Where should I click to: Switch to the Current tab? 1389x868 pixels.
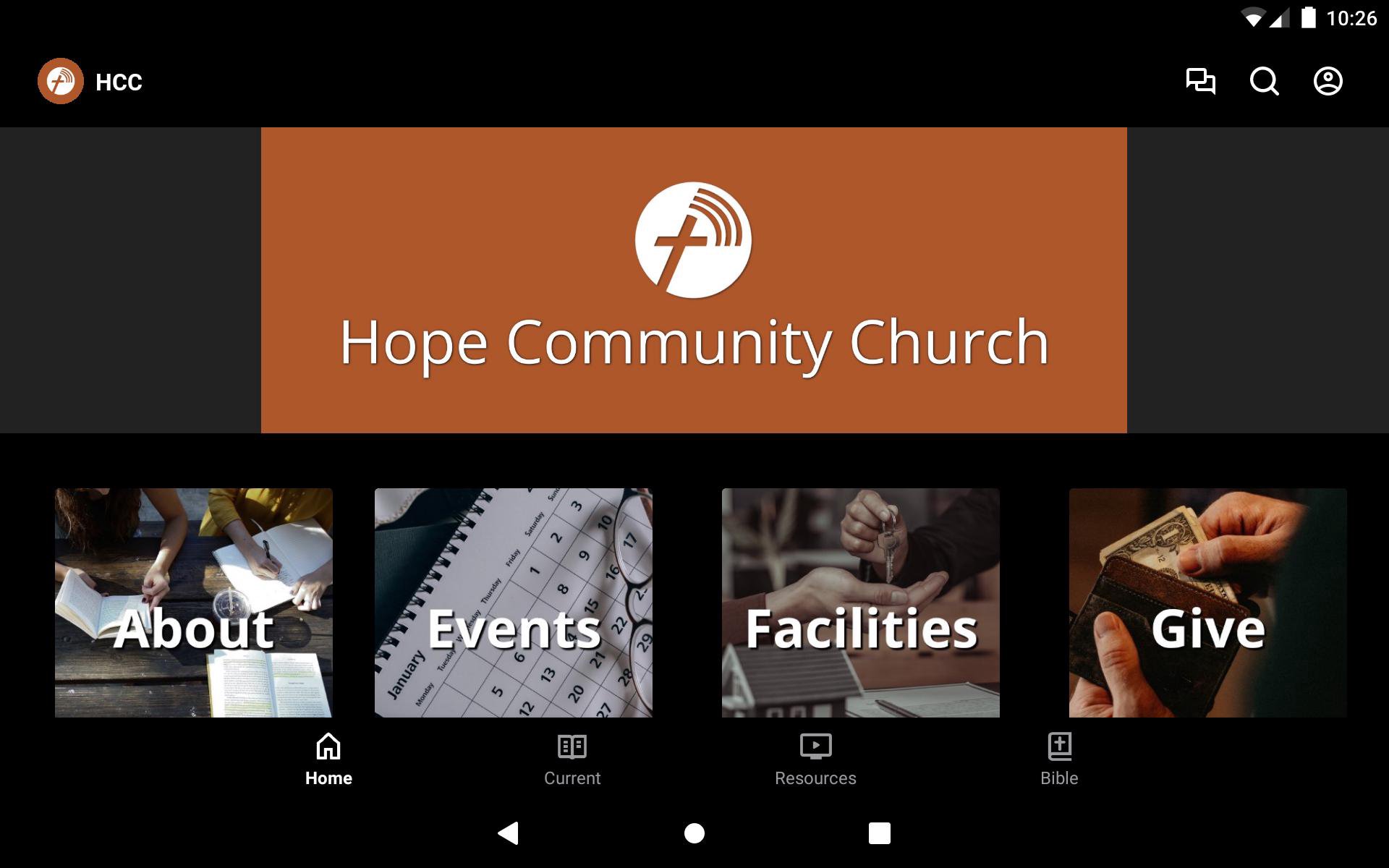[572, 759]
